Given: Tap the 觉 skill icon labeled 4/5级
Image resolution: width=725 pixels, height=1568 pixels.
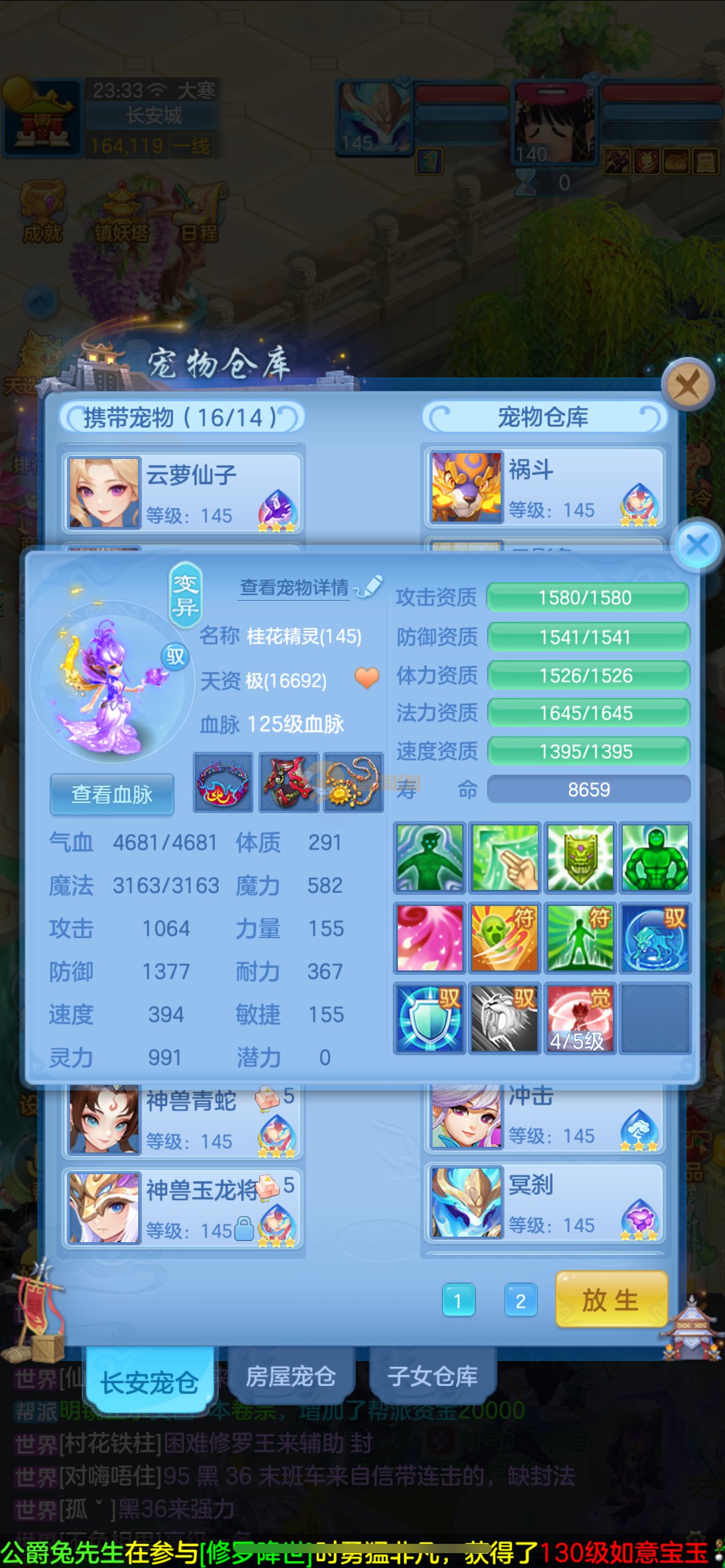Looking at the screenshot, I should pyautogui.click(x=580, y=1017).
